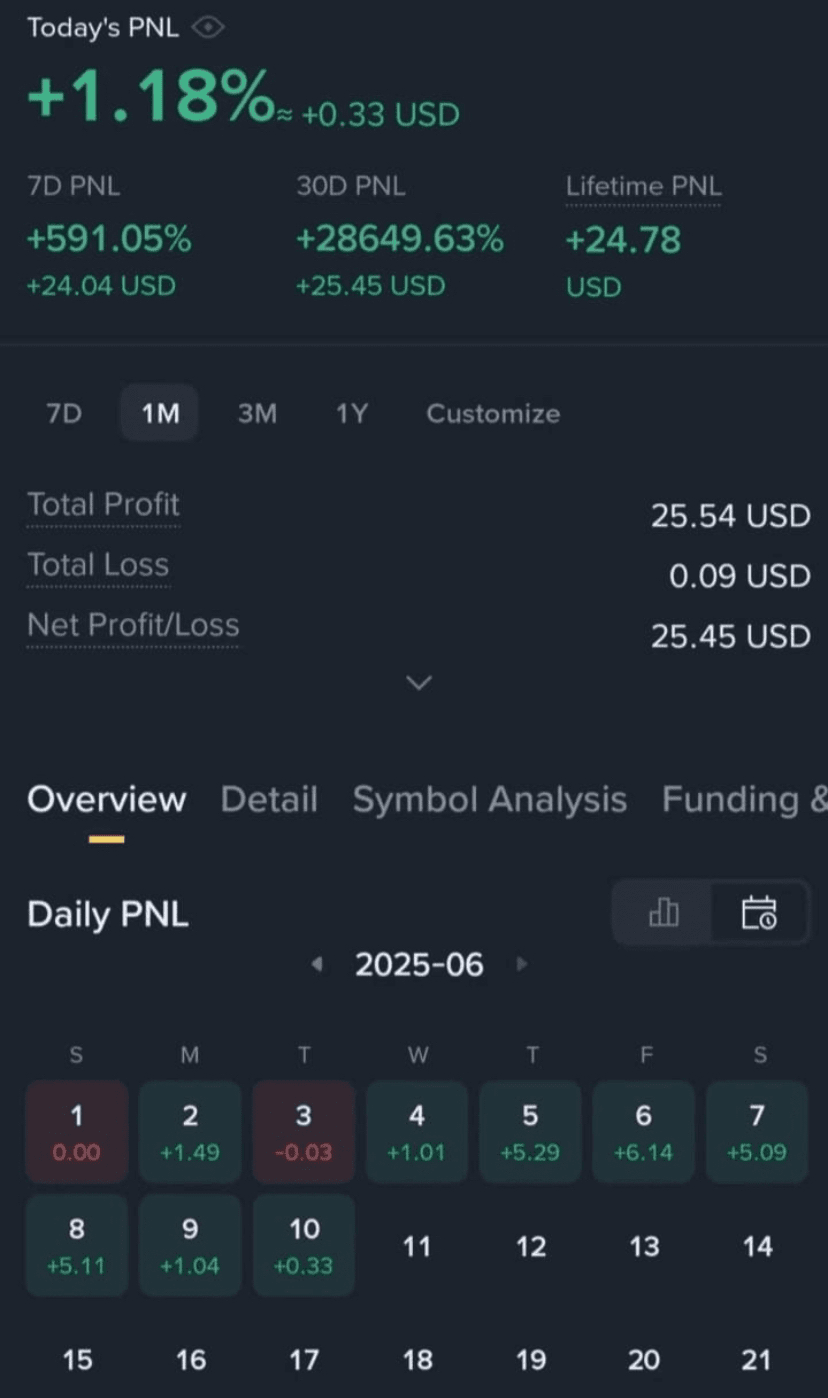Switch to the Detail tab

pos(269,799)
